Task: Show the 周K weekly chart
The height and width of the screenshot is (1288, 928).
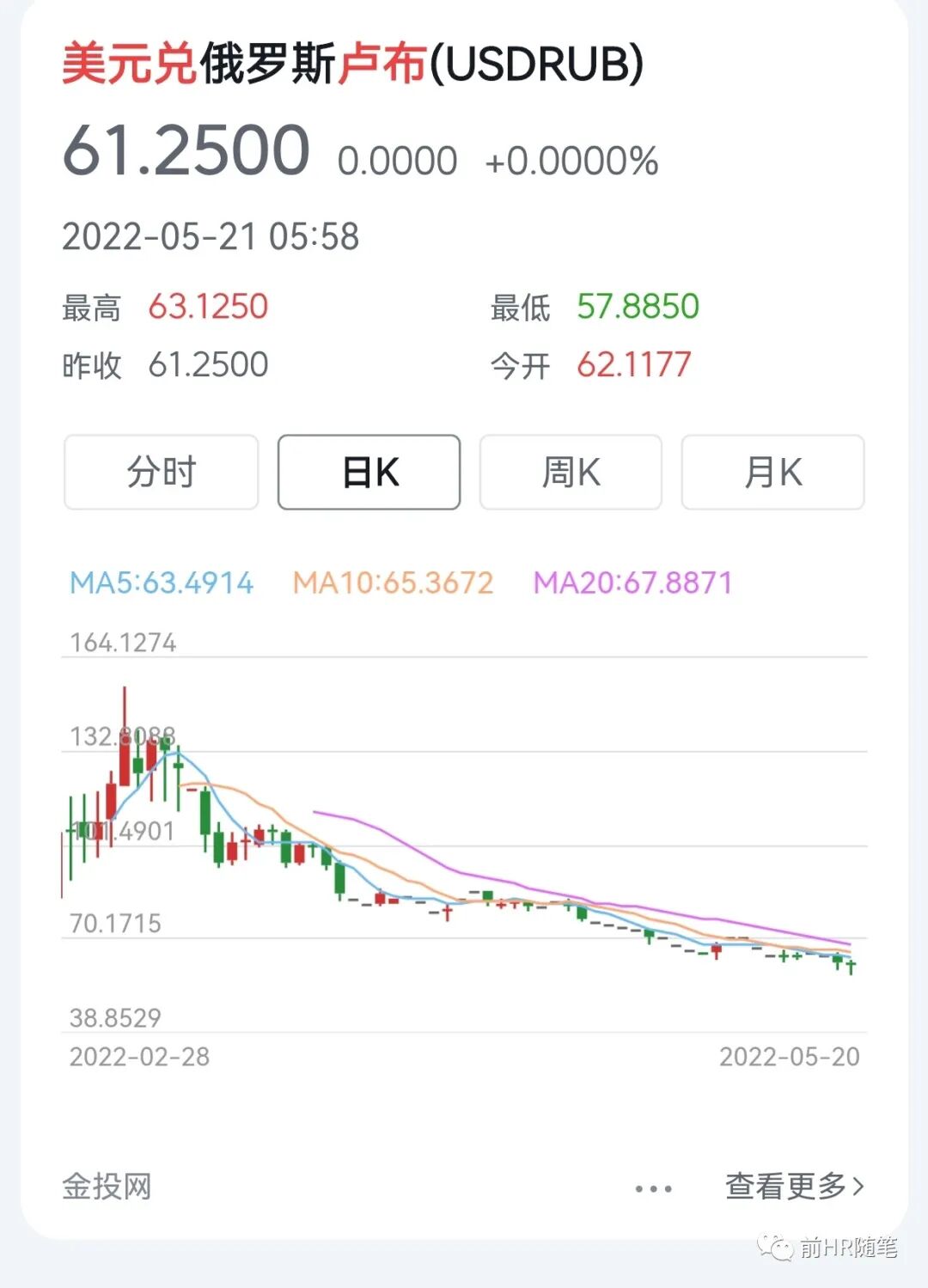Action: (x=571, y=472)
